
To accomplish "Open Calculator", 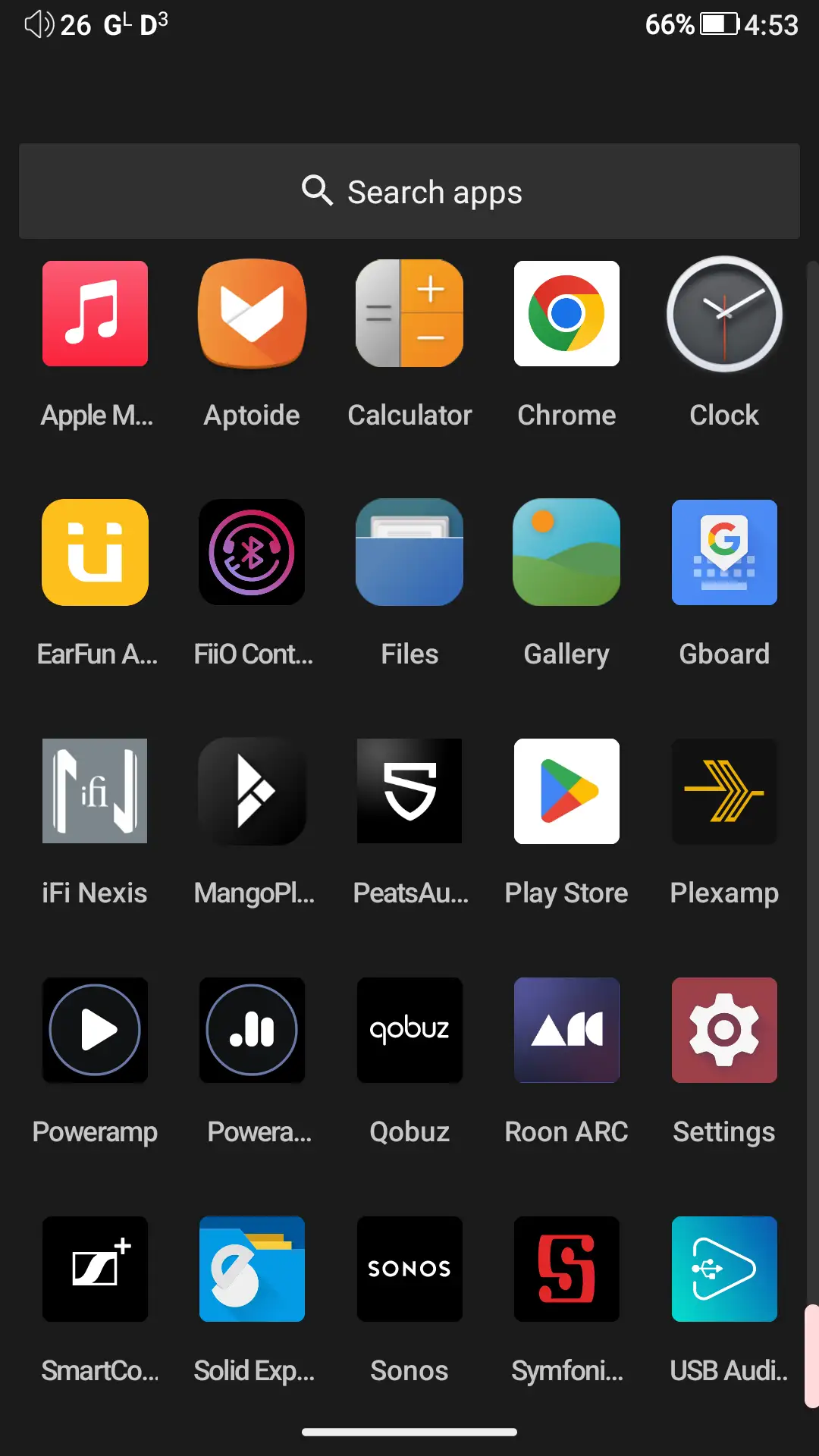I will (x=409, y=314).
